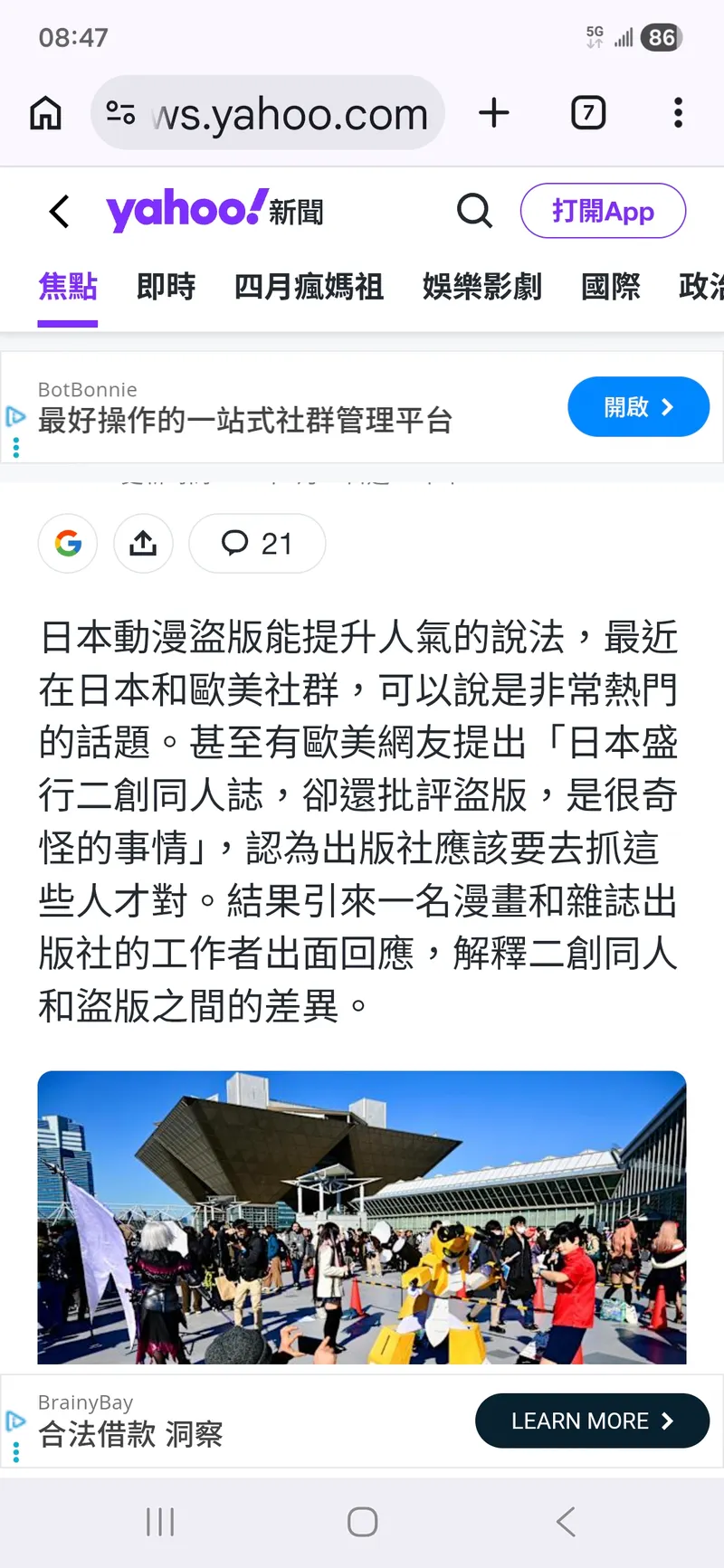Tap LEARN MORE on the BrainyBay ad
This screenshot has height=1568, width=724.
point(592,1421)
